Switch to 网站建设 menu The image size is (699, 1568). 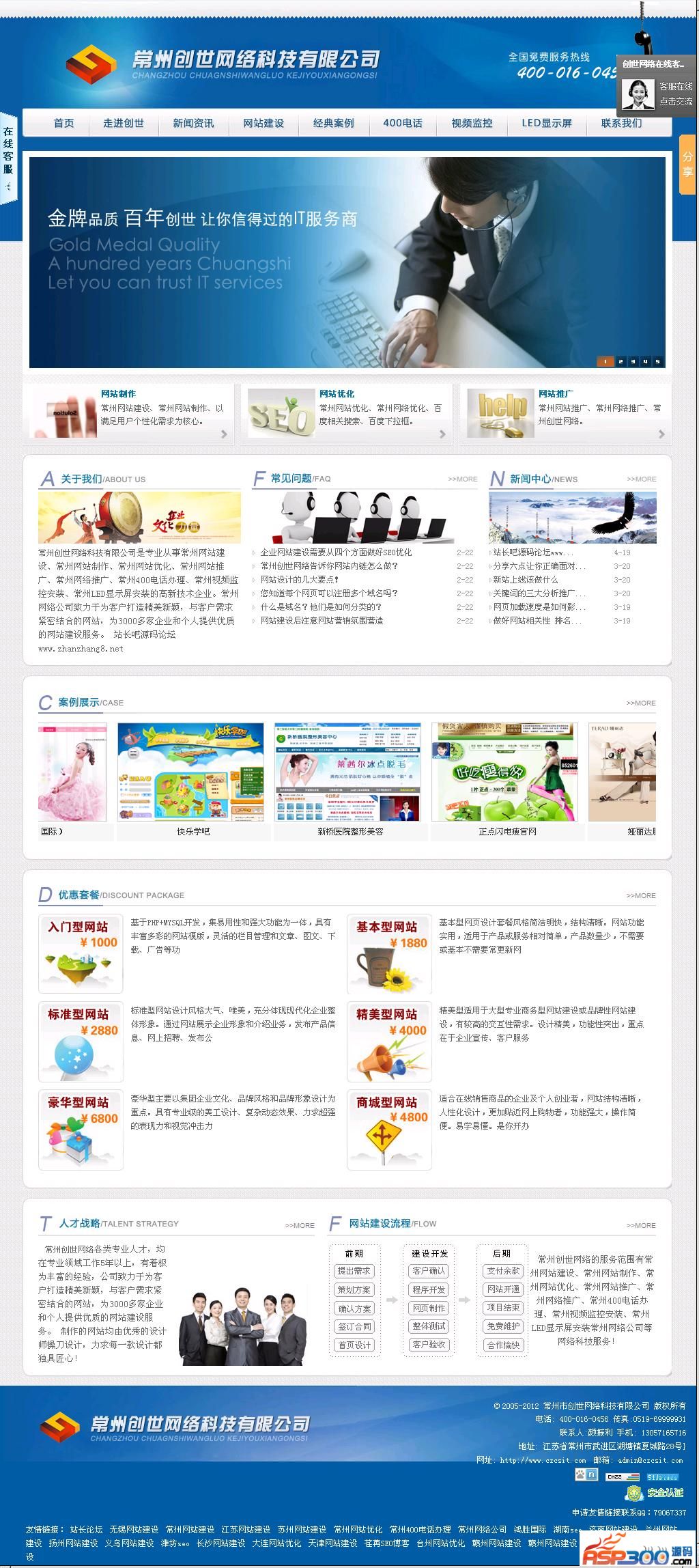[263, 124]
